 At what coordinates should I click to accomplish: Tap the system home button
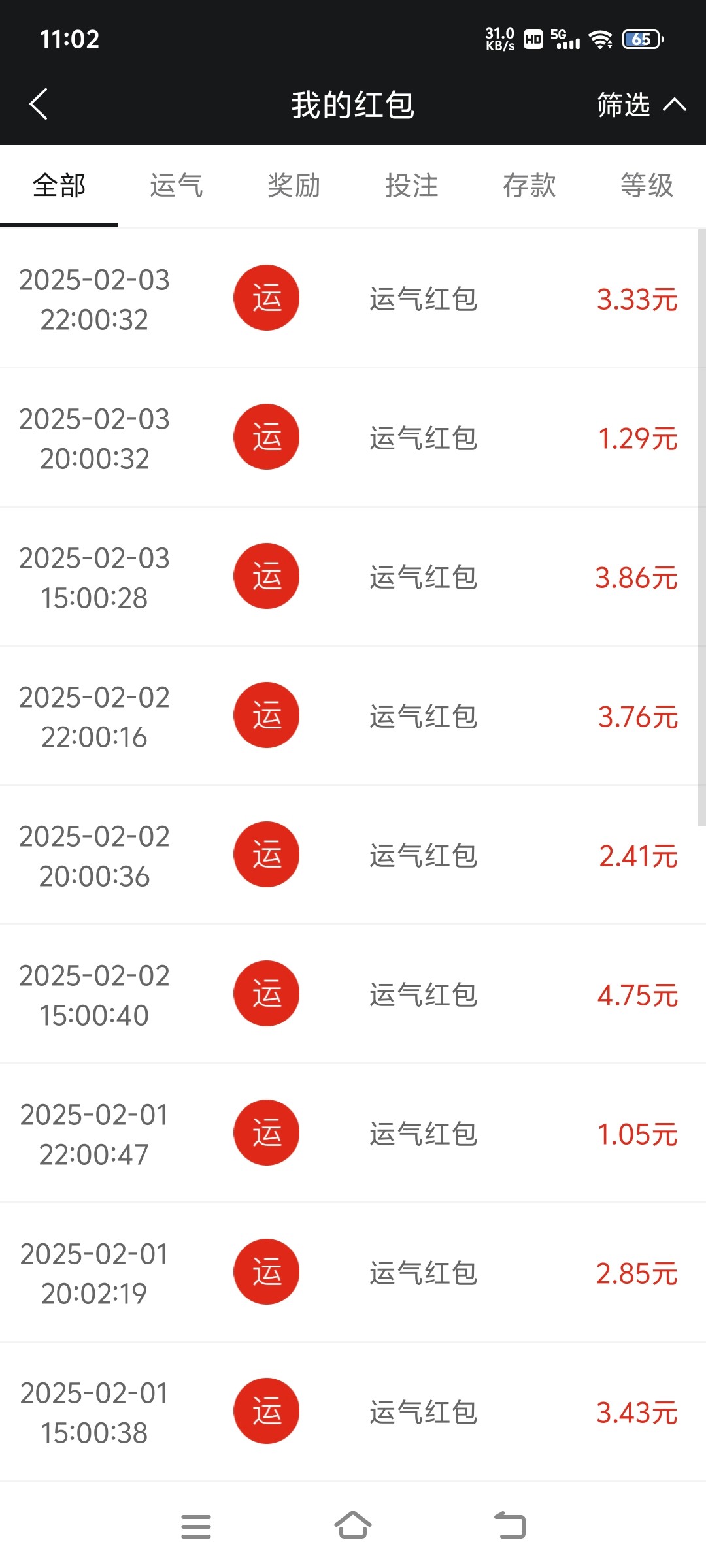(x=353, y=1526)
